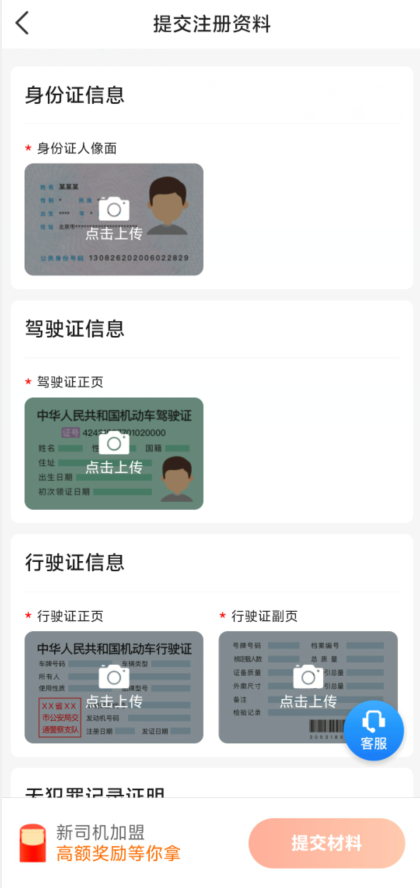This screenshot has width=420, height=888.
Task: Upload the driver's license main page photo
Action: click(114, 454)
